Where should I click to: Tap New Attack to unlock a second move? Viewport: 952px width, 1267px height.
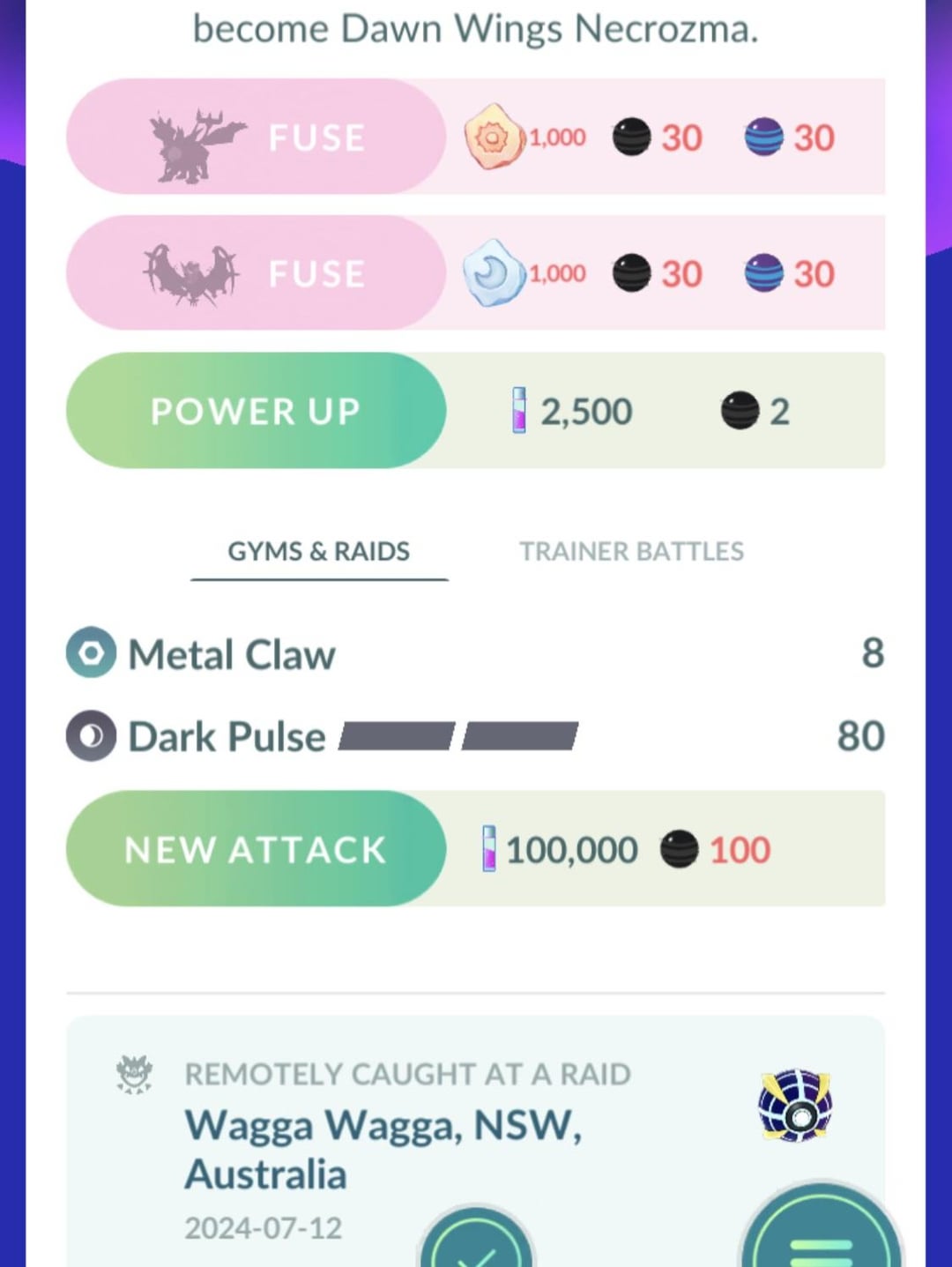click(256, 849)
